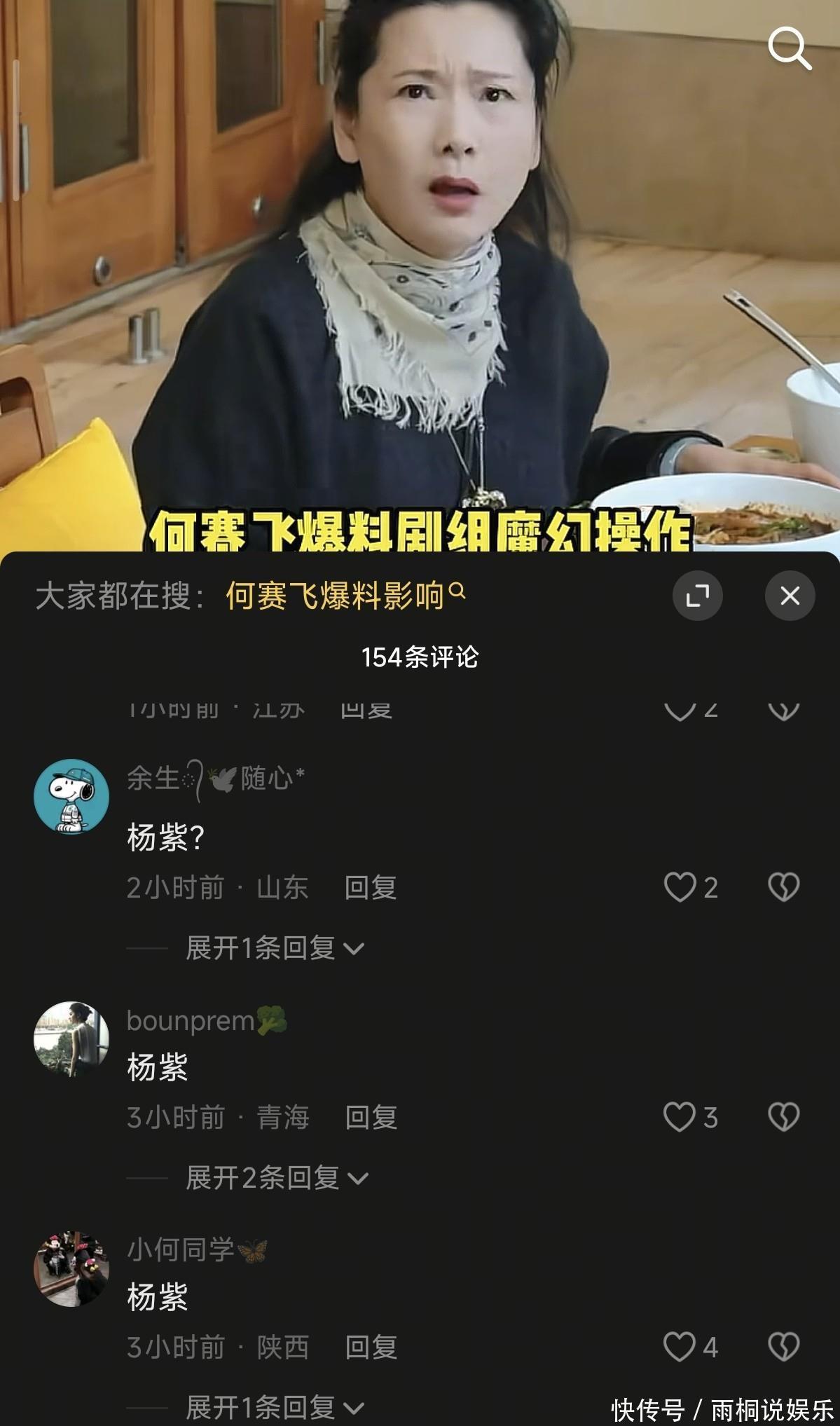Open 小何同学's profile avatar
This screenshot has height=1426, width=840.
click(71, 1268)
